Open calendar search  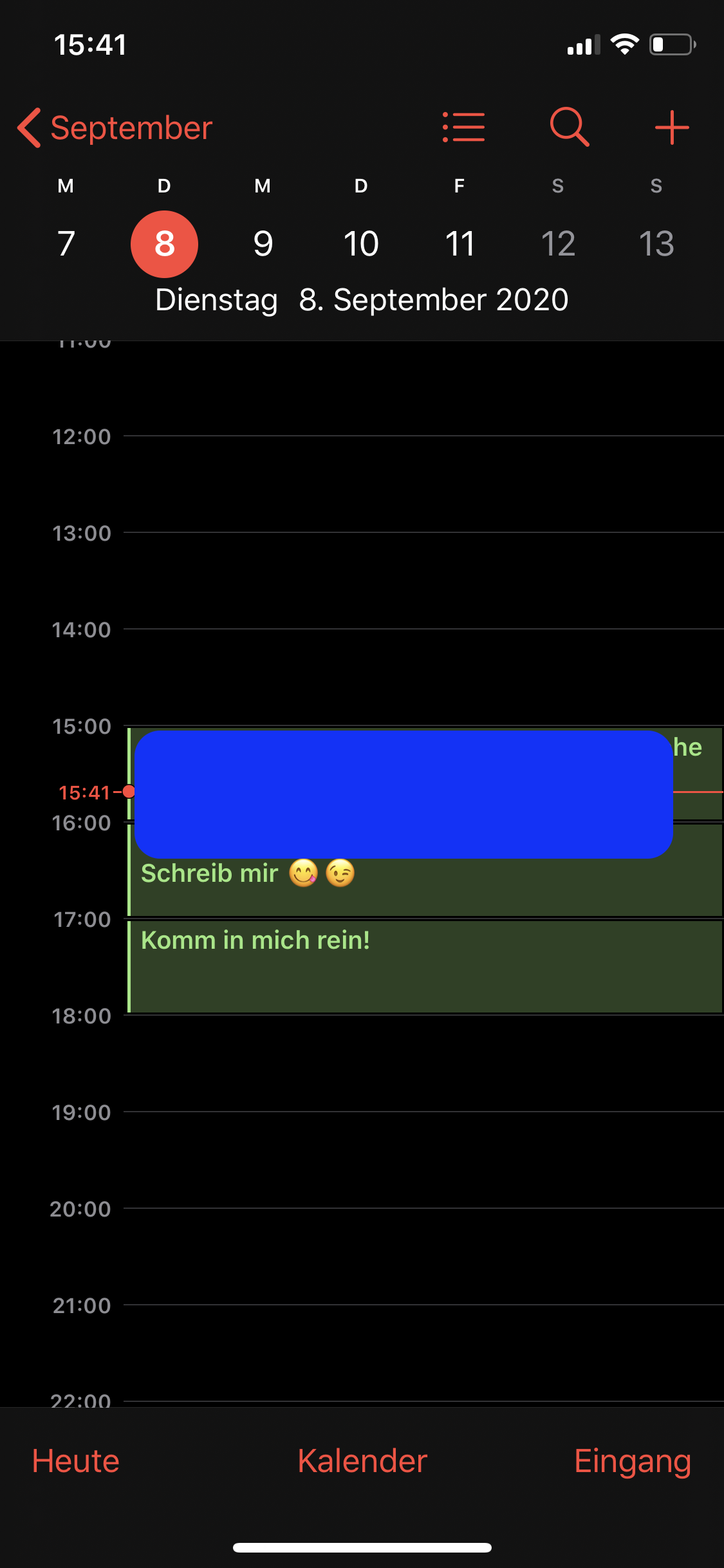[x=570, y=127]
